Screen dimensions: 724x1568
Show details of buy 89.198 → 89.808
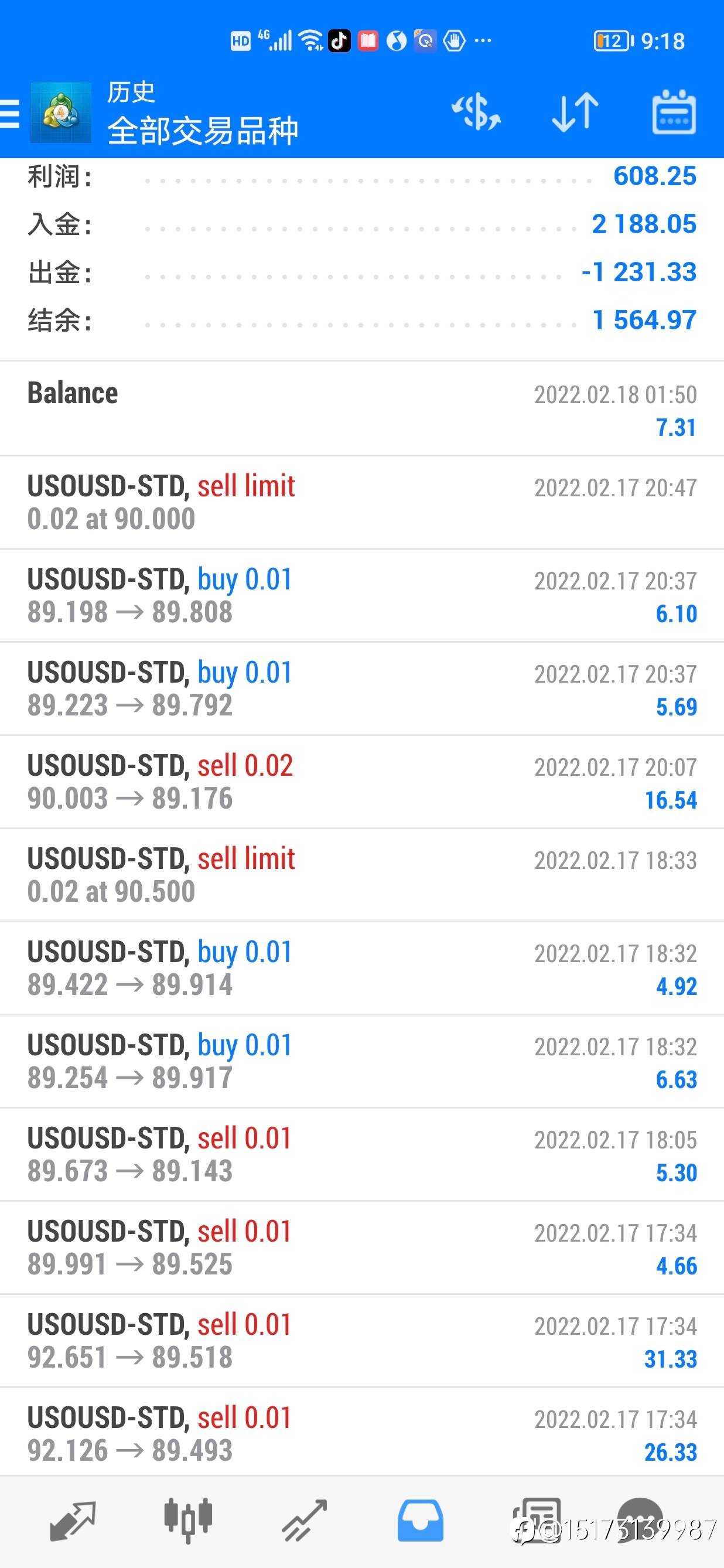coord(362,595)
